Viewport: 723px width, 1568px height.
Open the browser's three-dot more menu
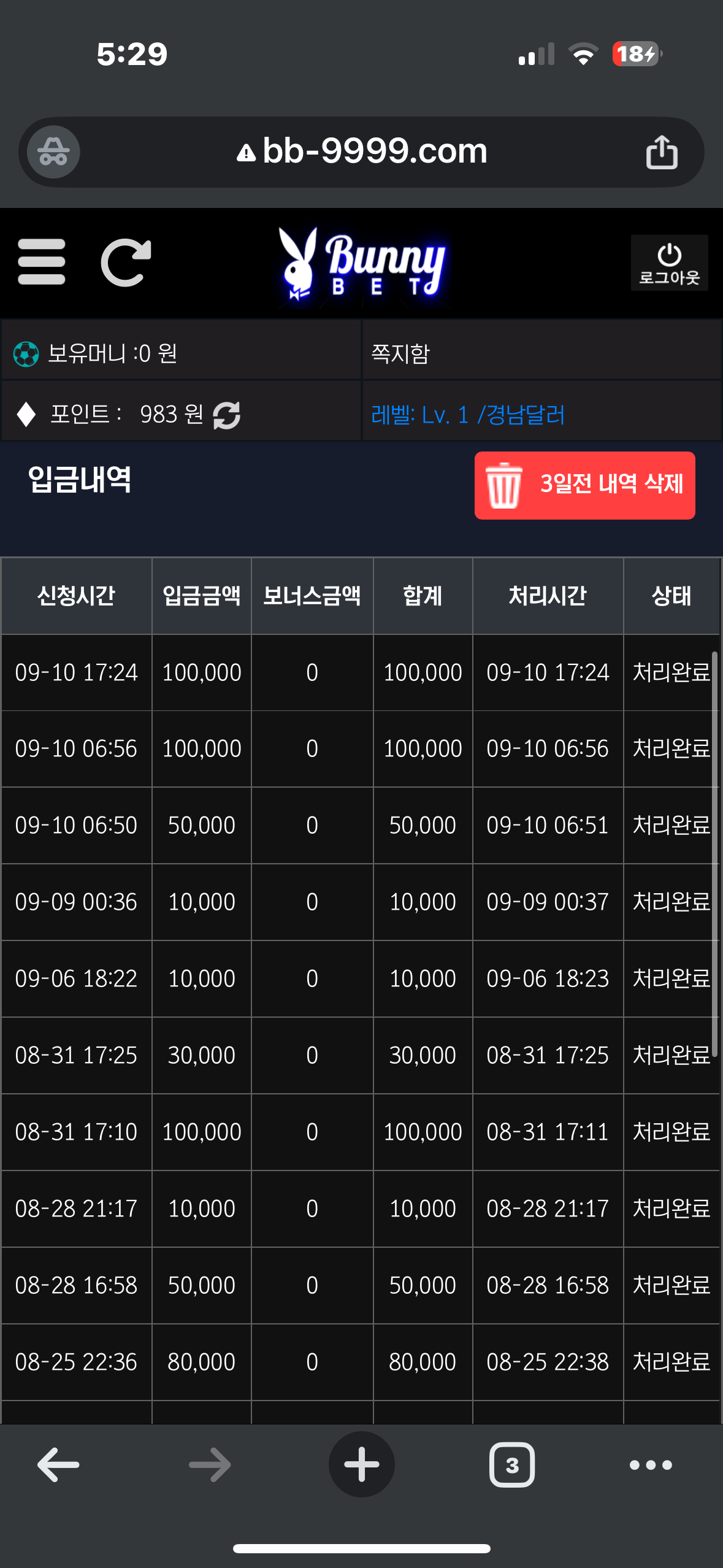651,1465
